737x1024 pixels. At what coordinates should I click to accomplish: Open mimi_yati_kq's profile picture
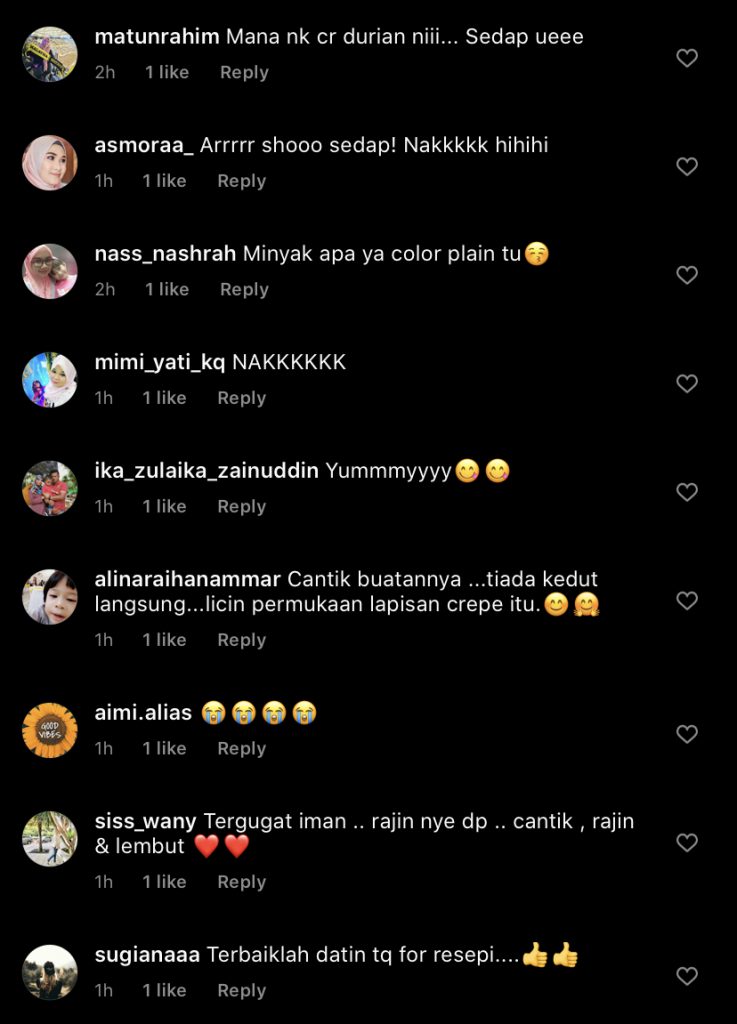coord(50,380)
